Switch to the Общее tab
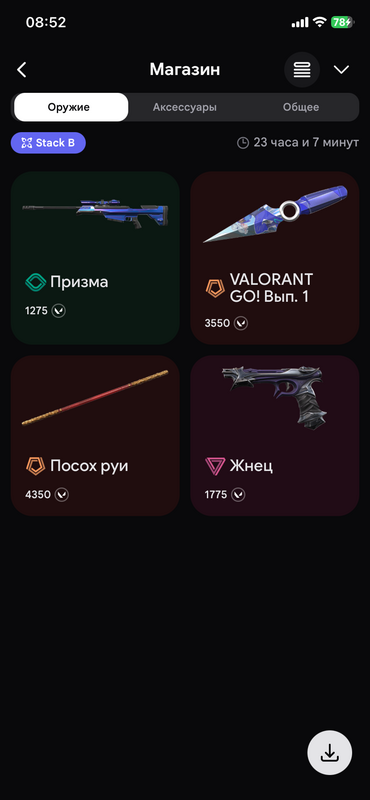This screenshot has width=370, height=800. 301,107
